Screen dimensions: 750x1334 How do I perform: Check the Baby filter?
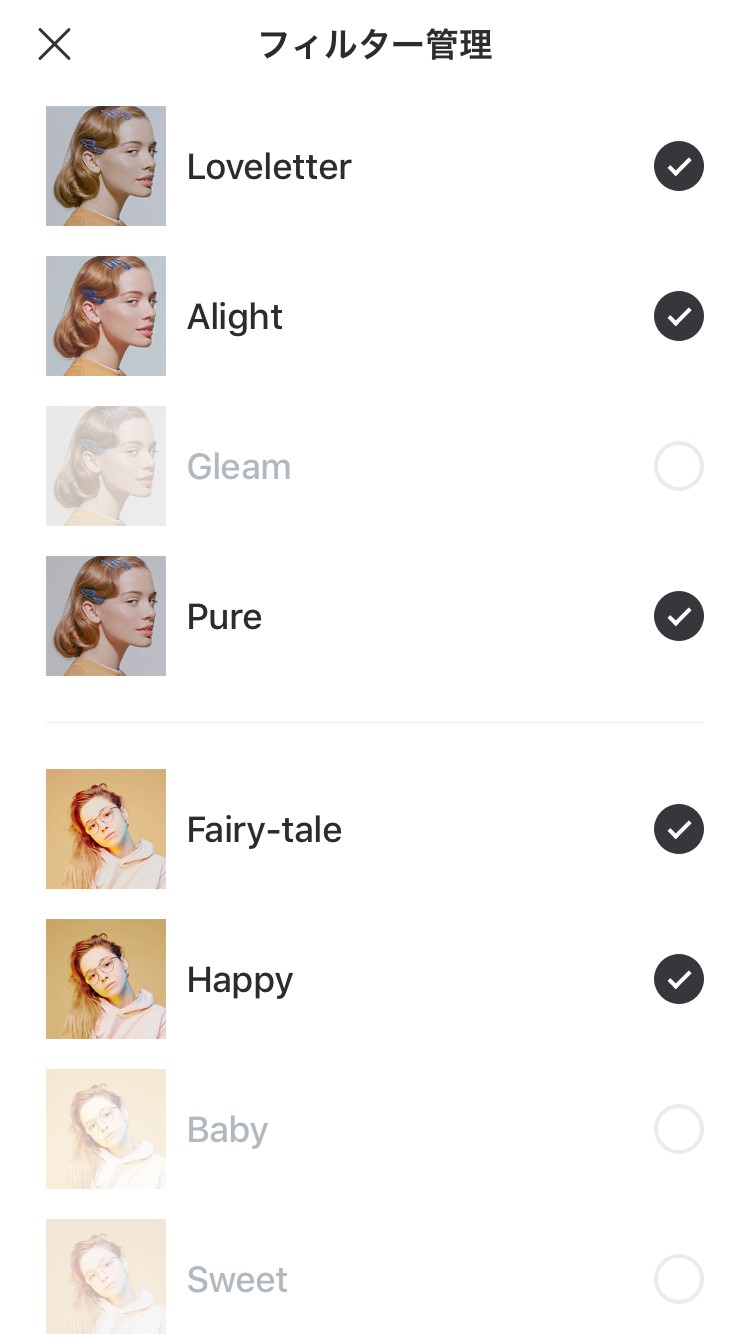tap(679, 1129)
